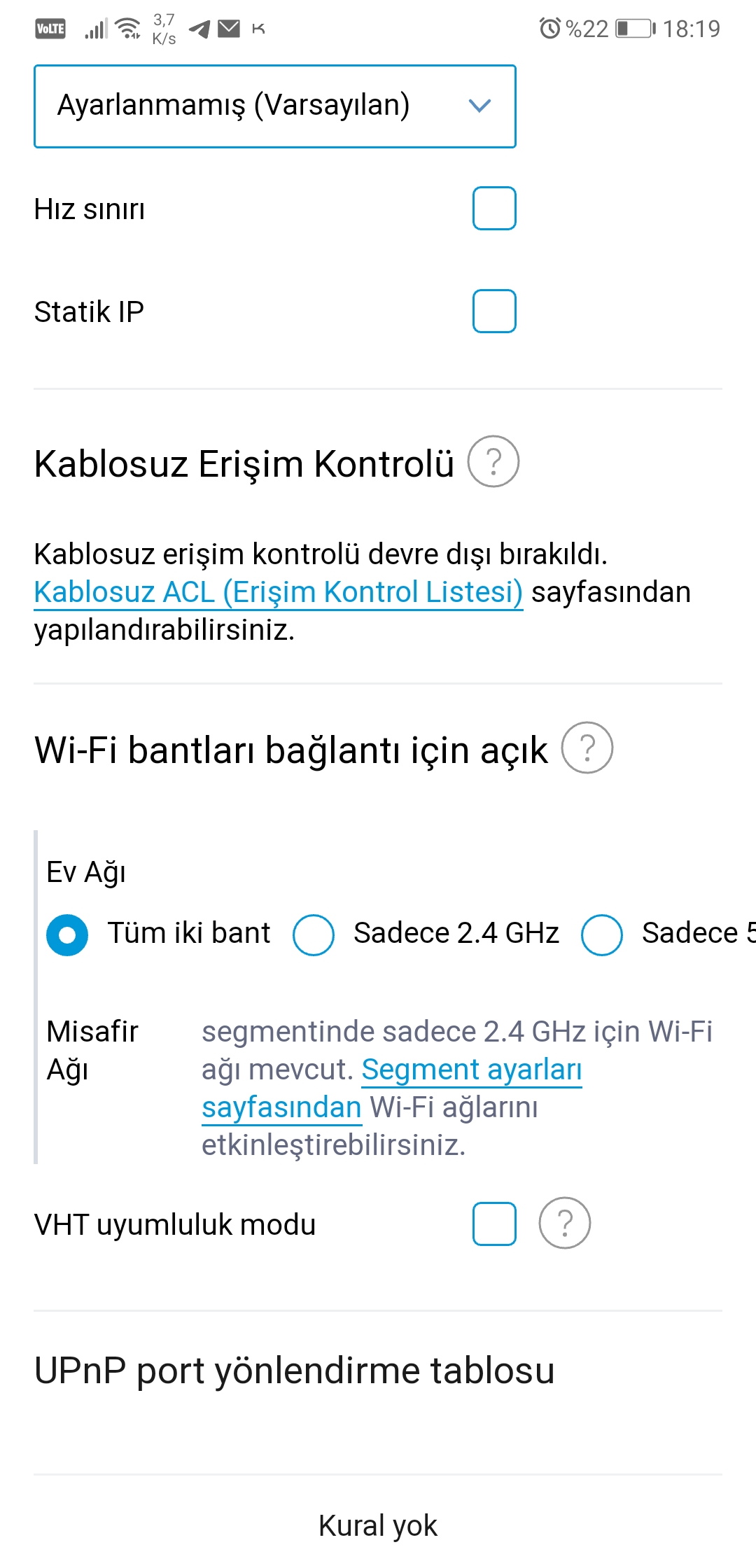
Task: Select the Sadece 5 GHz radio button
Action: (x=602, y=935)
